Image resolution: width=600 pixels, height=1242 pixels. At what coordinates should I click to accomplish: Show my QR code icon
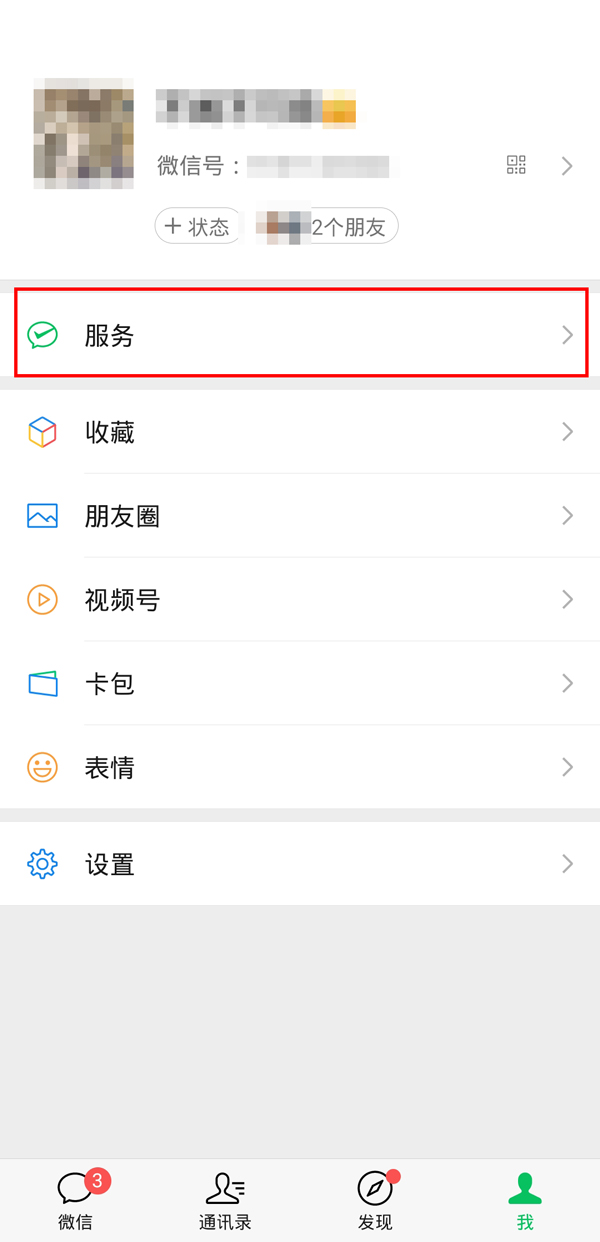[x=516, y=166]
